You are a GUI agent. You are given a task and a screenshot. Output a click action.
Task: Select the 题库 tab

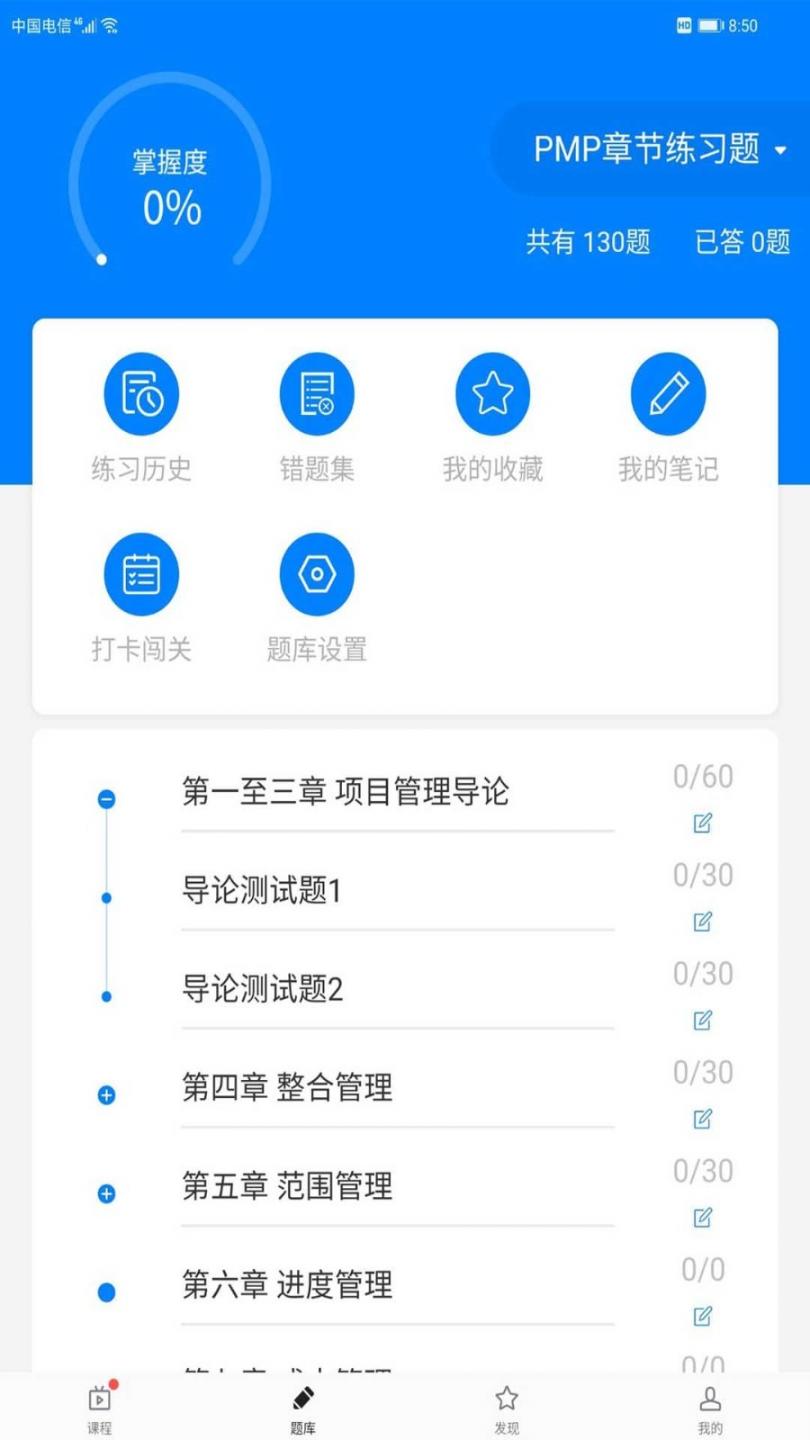pos(303,1408)
